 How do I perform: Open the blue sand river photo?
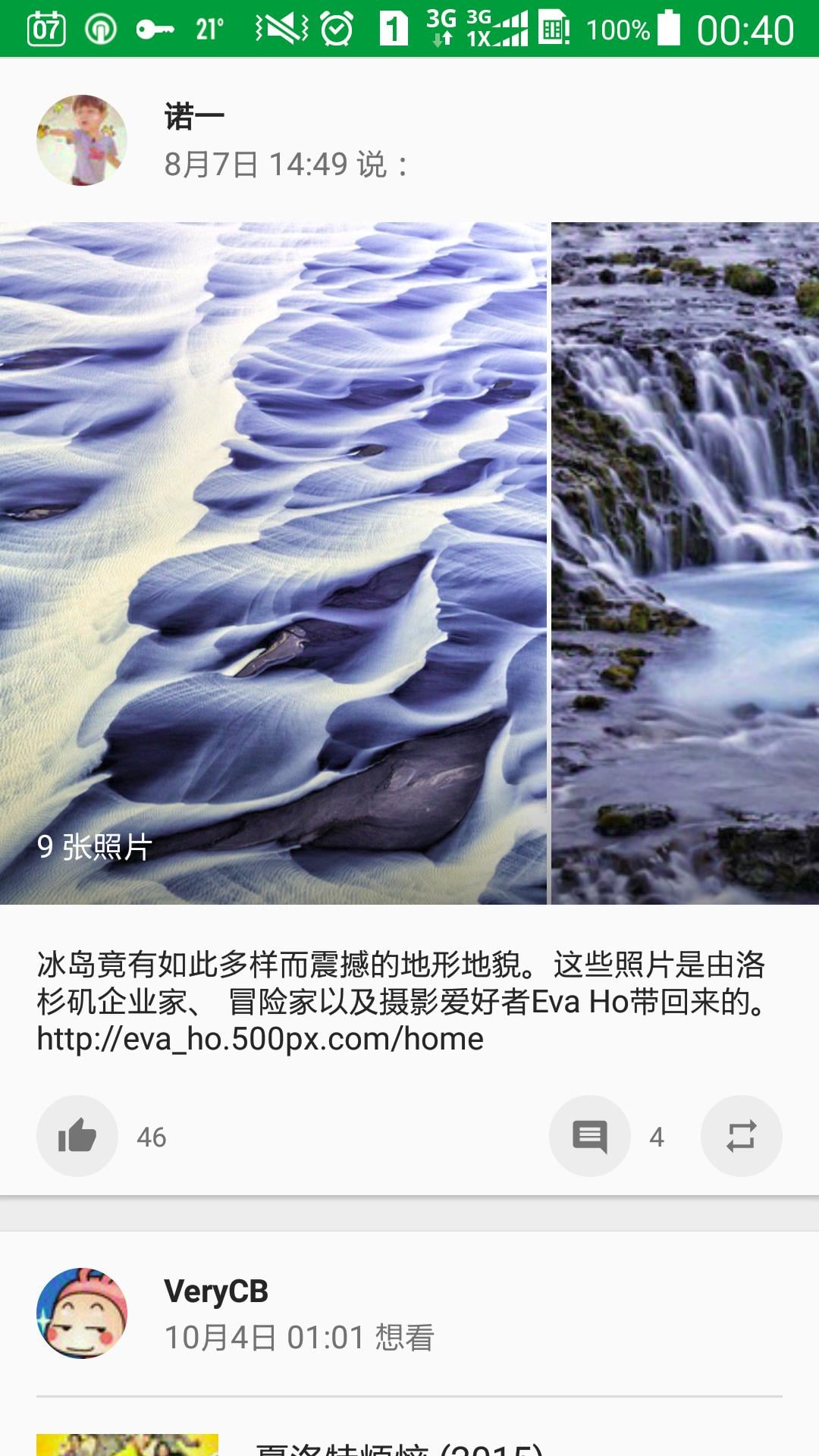point(273,563)
